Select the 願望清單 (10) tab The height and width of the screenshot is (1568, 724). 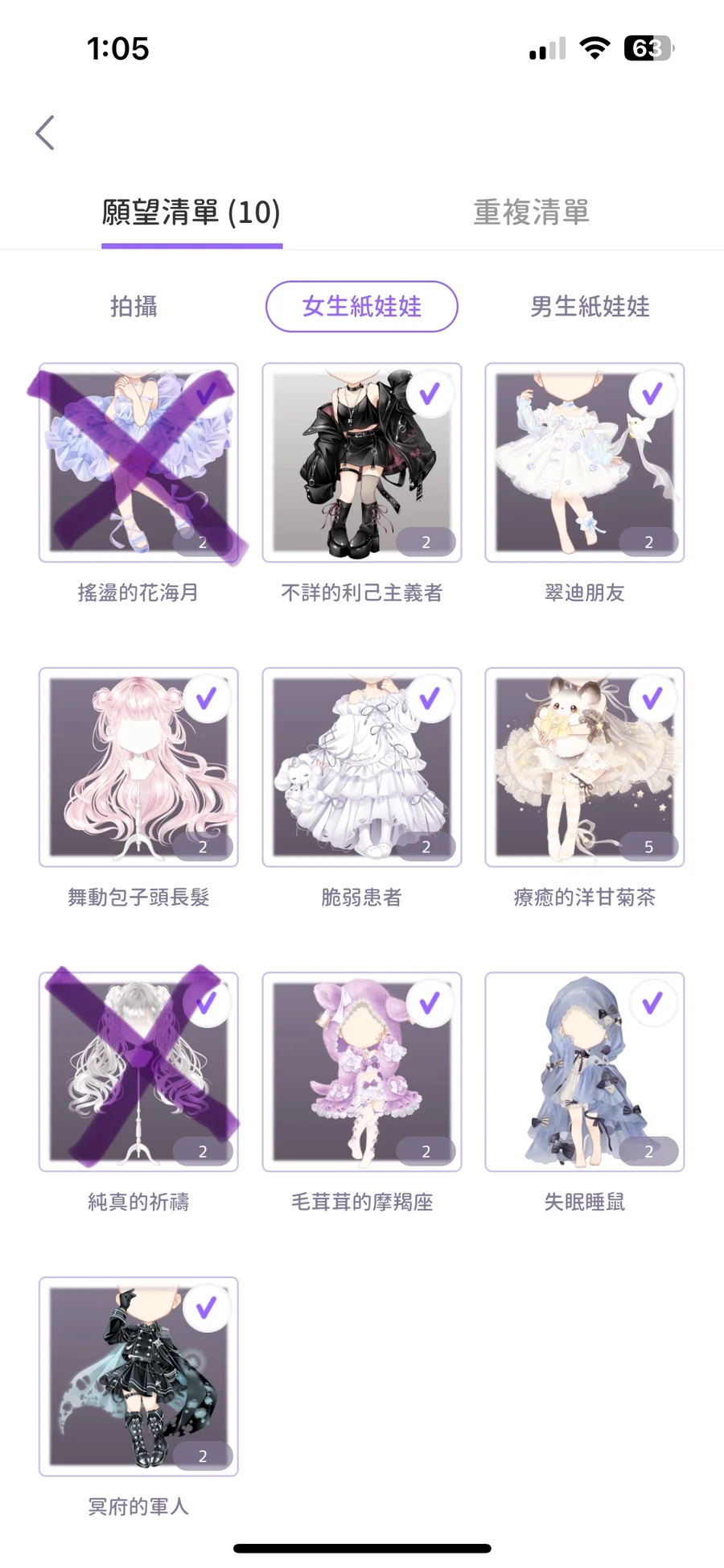click(x=191, y=213)
